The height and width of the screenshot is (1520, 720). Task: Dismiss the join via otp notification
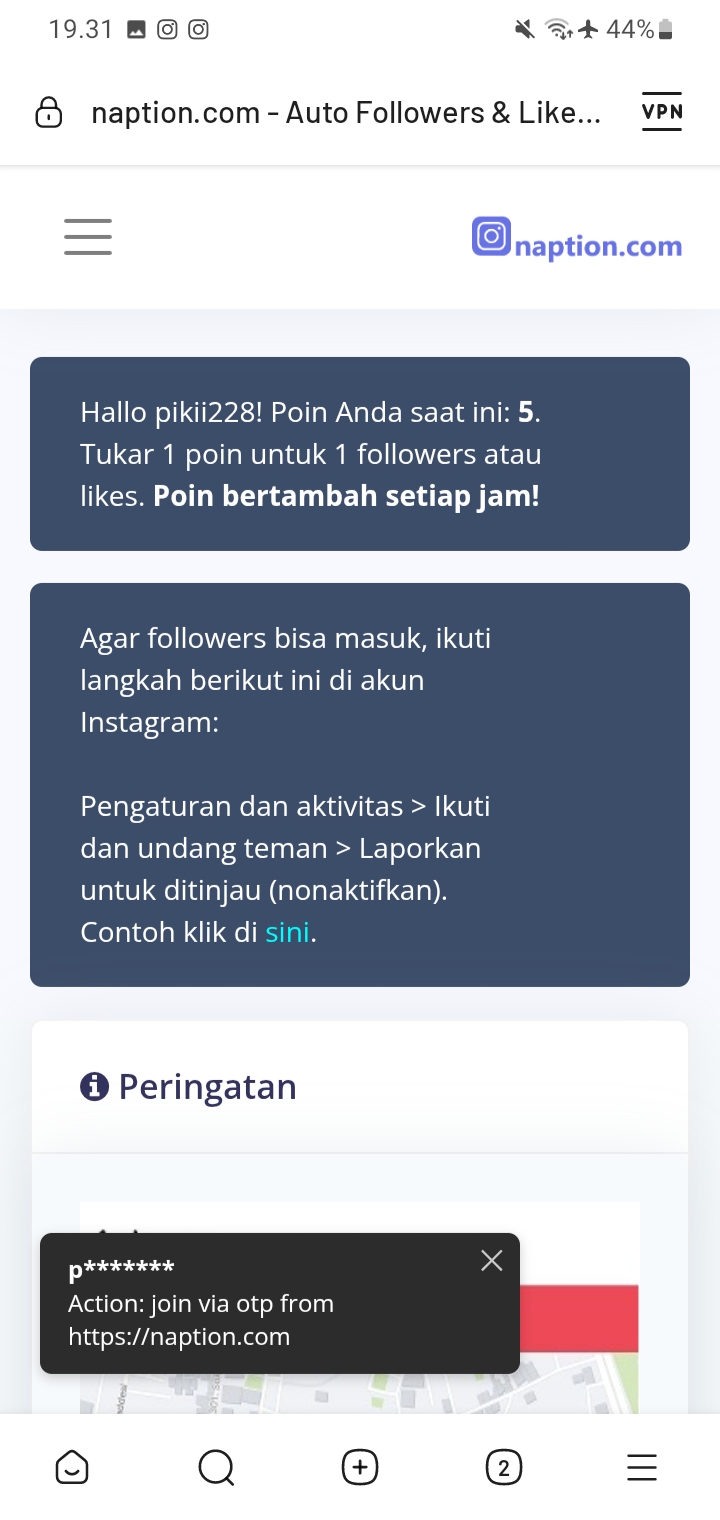coord(491,1261)
